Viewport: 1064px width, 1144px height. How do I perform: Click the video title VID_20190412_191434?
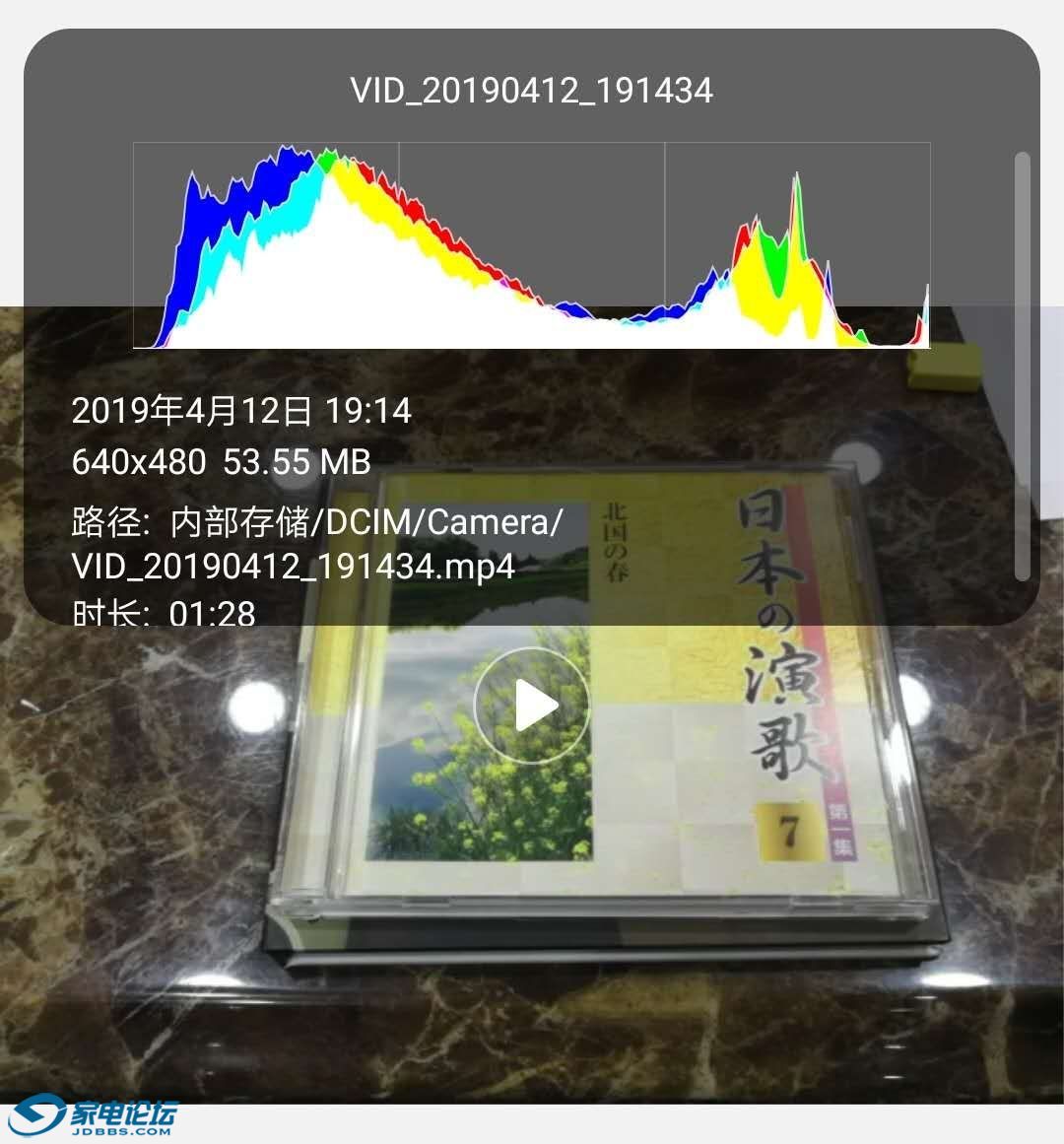point(531,92)
